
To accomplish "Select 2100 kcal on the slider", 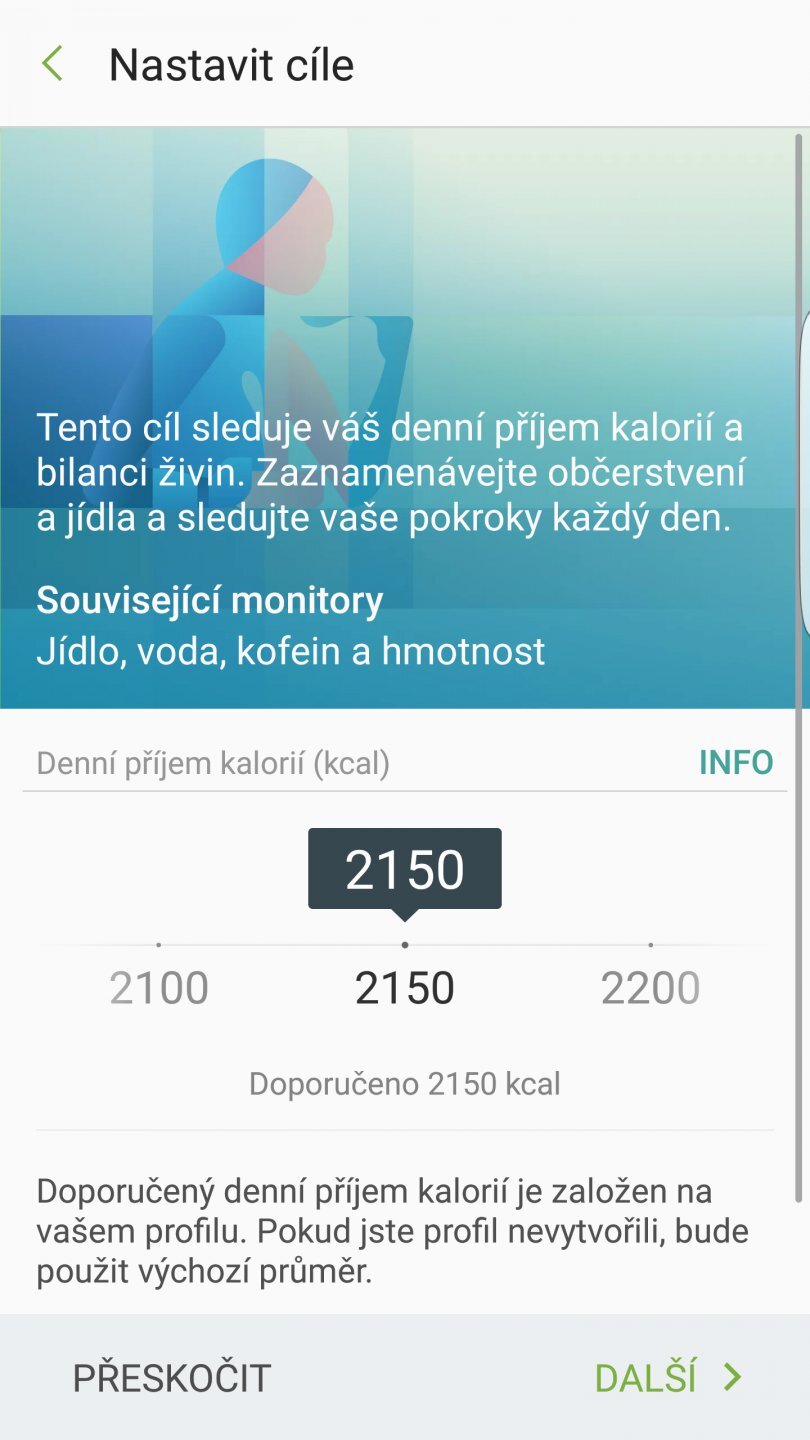I will click(x=158, y=987).
